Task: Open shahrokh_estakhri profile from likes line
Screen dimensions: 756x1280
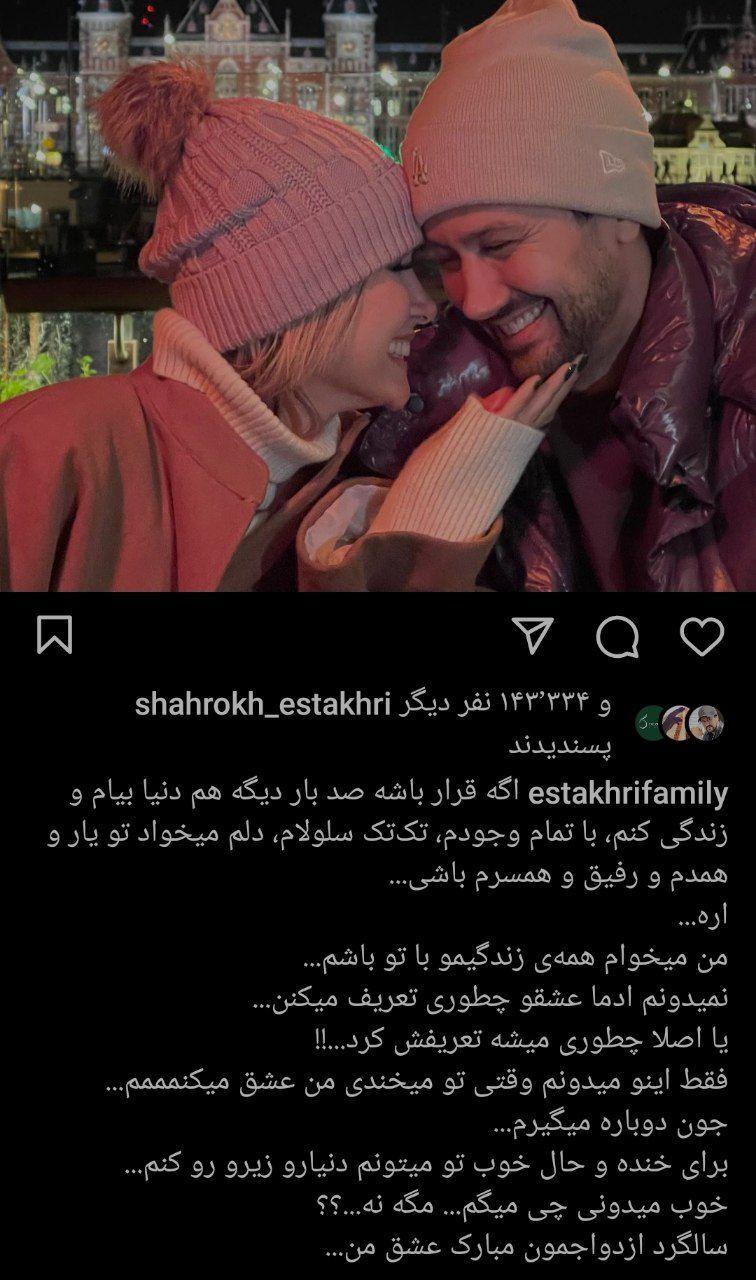Action: [260, 704]
